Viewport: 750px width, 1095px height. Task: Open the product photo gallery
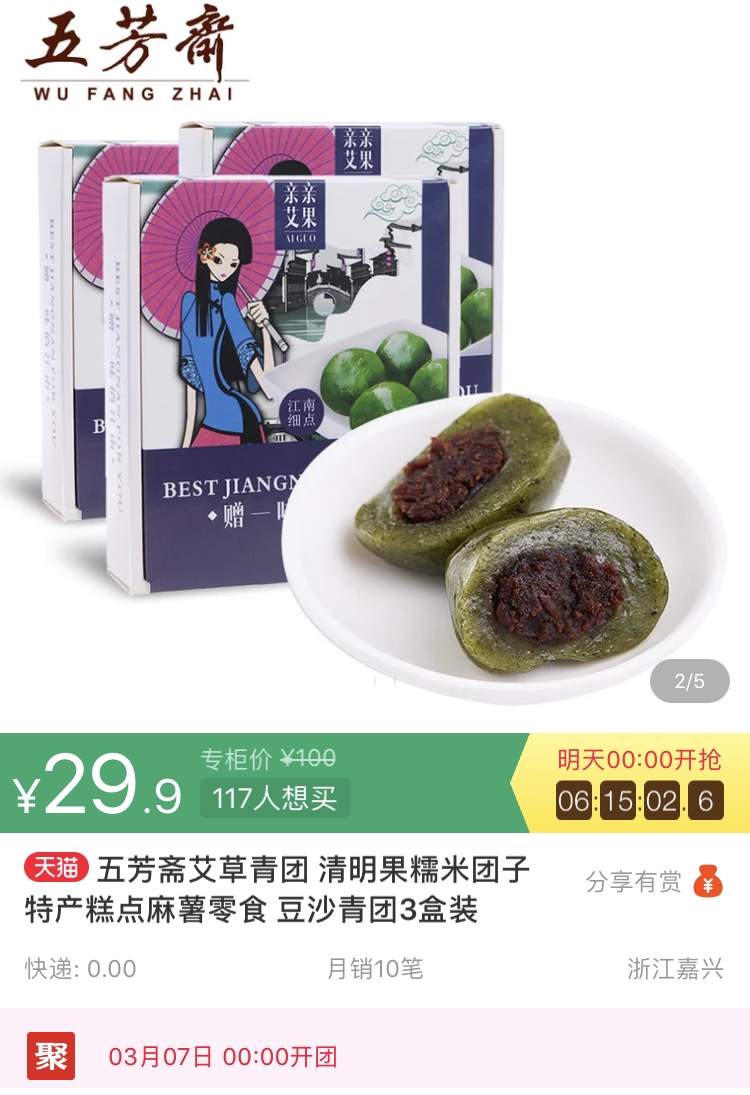click(x=375, y=400)
